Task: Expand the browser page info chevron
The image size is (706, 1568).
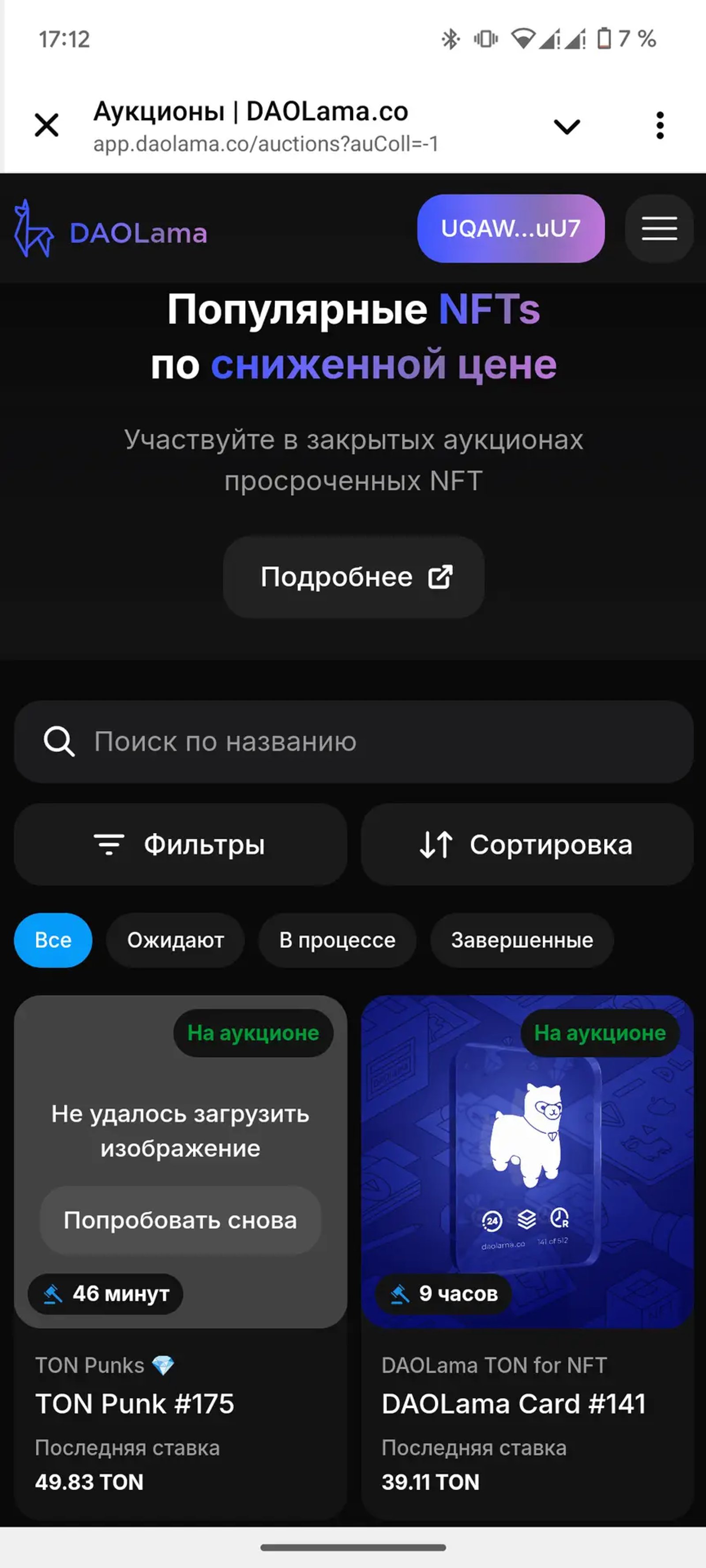Action: click(x=566, y=126)
